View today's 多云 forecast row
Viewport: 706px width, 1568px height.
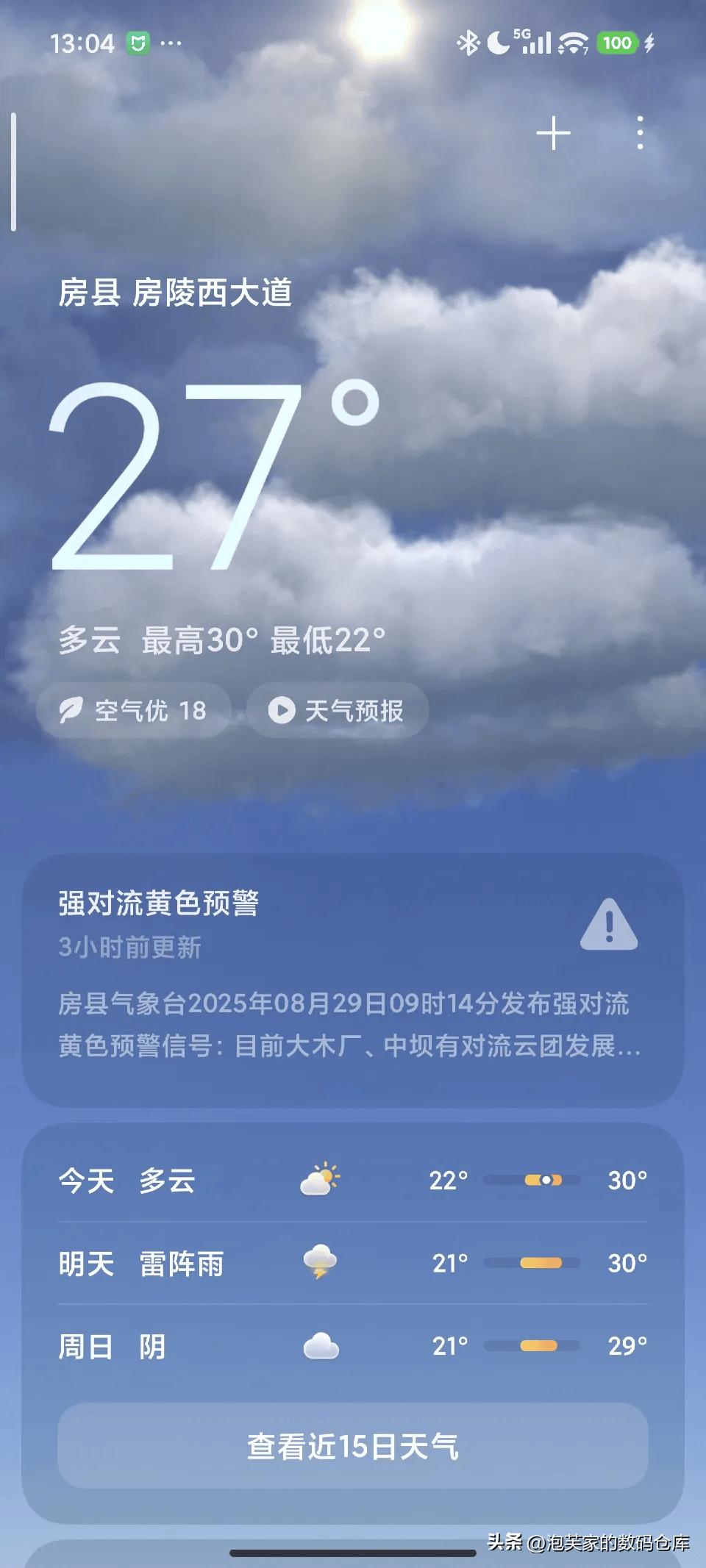pyautogui.click(x=352, y=1181)
